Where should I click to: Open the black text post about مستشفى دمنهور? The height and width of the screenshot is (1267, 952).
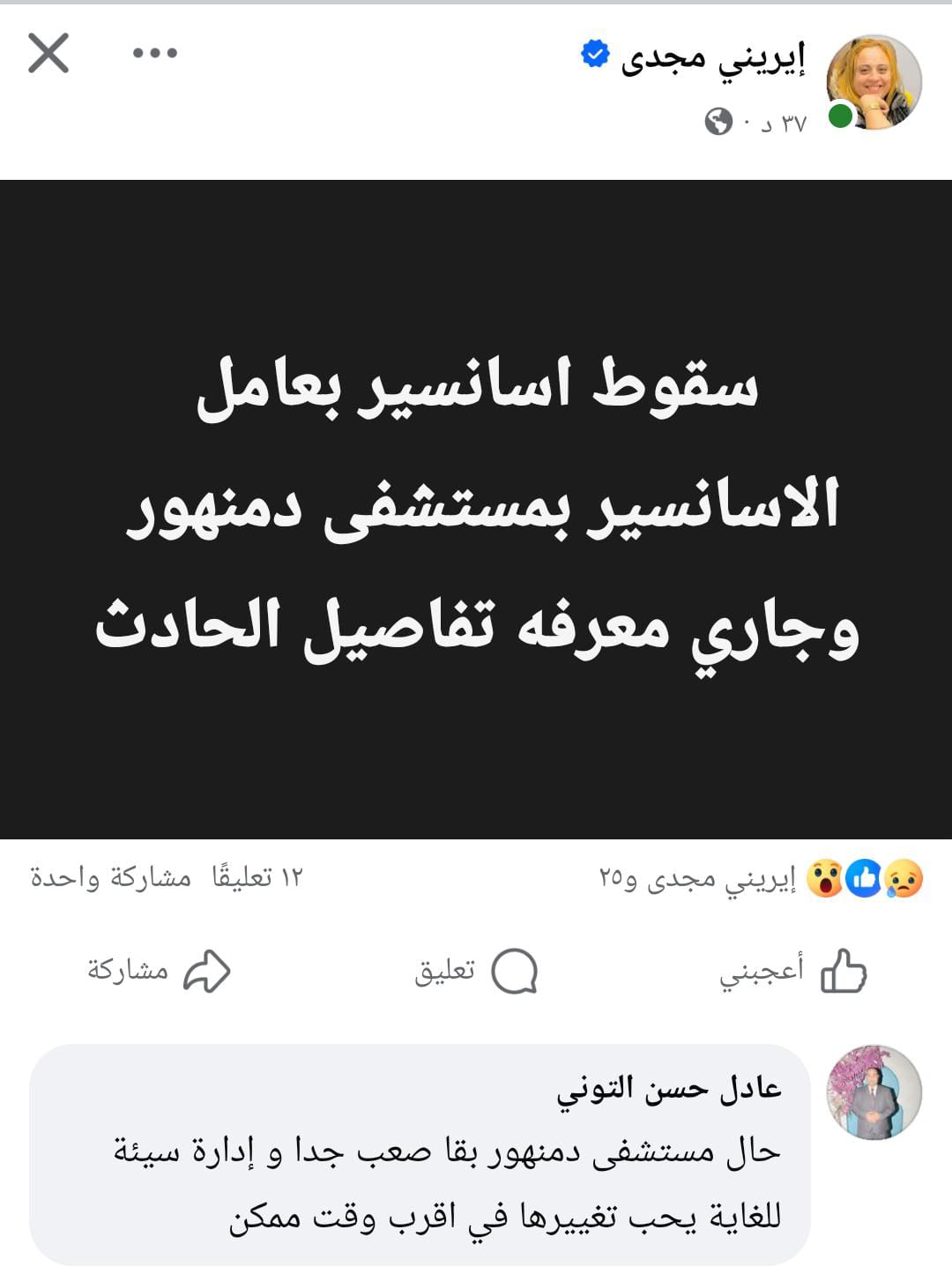pyautogui.click(x=476, y=510)
